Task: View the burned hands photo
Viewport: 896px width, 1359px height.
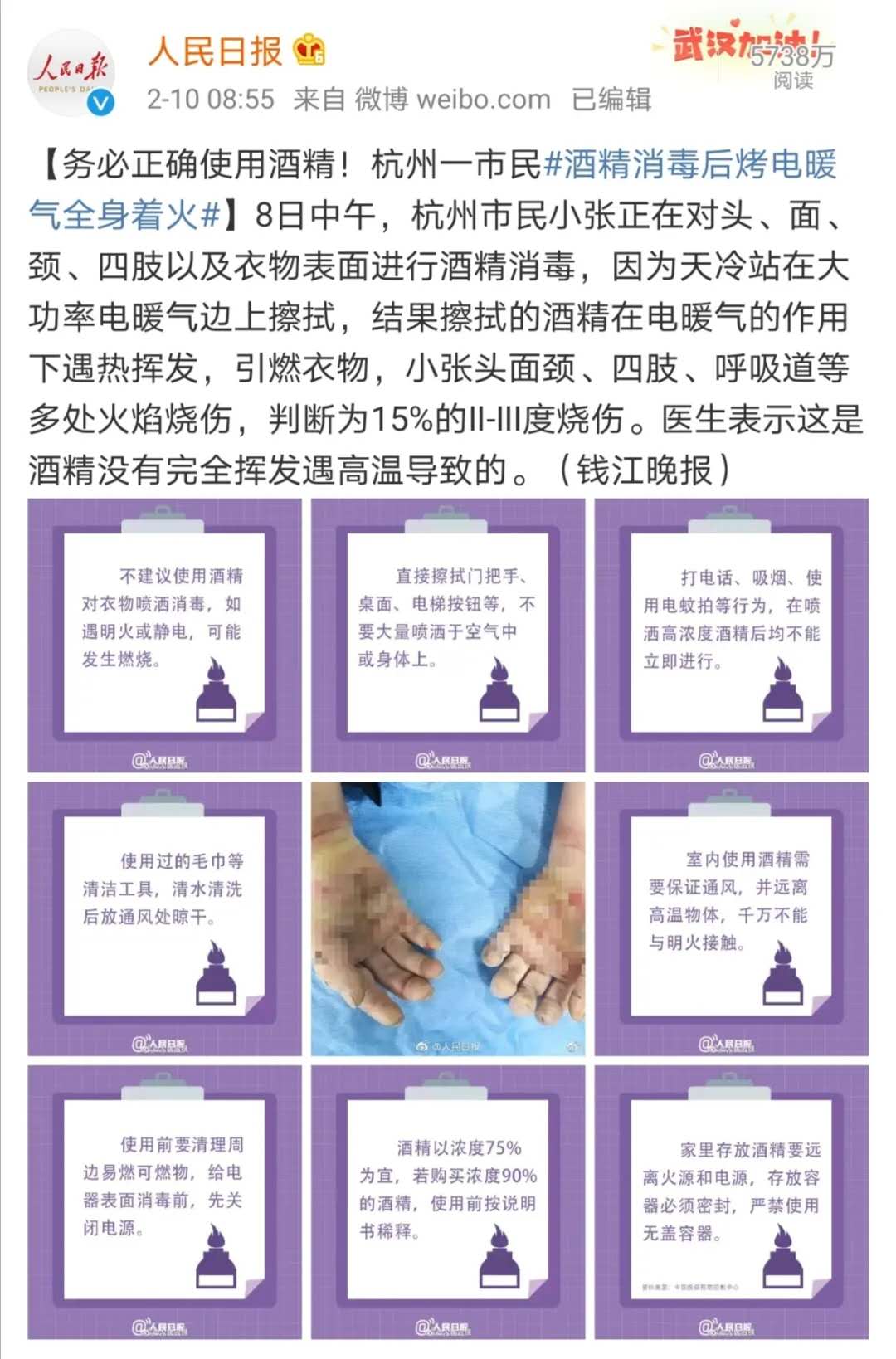Action: pos(448,918)
